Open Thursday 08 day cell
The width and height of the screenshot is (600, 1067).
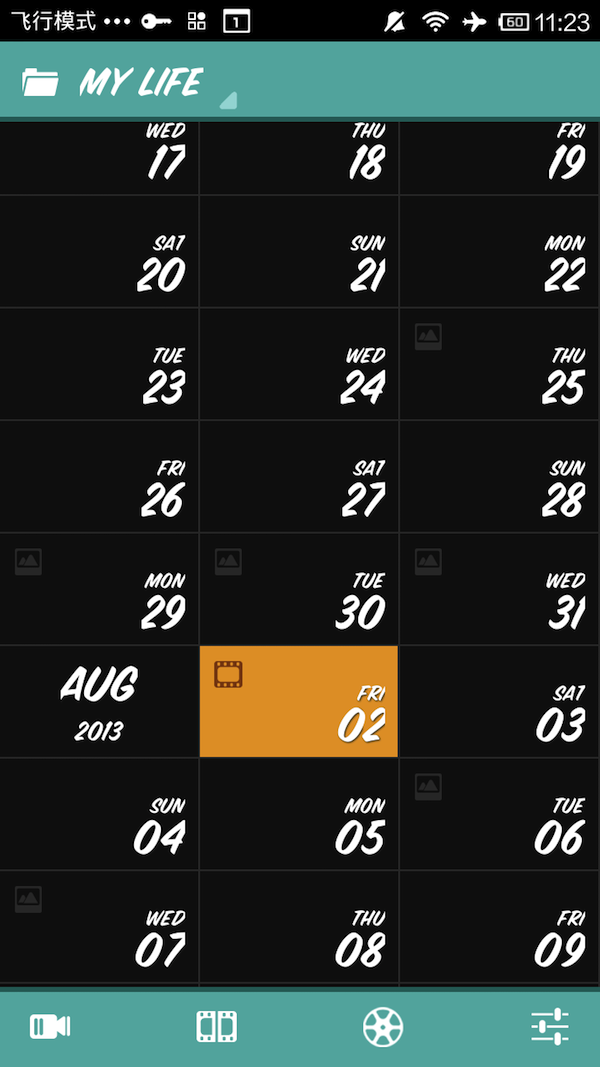(x=299, y=927)
